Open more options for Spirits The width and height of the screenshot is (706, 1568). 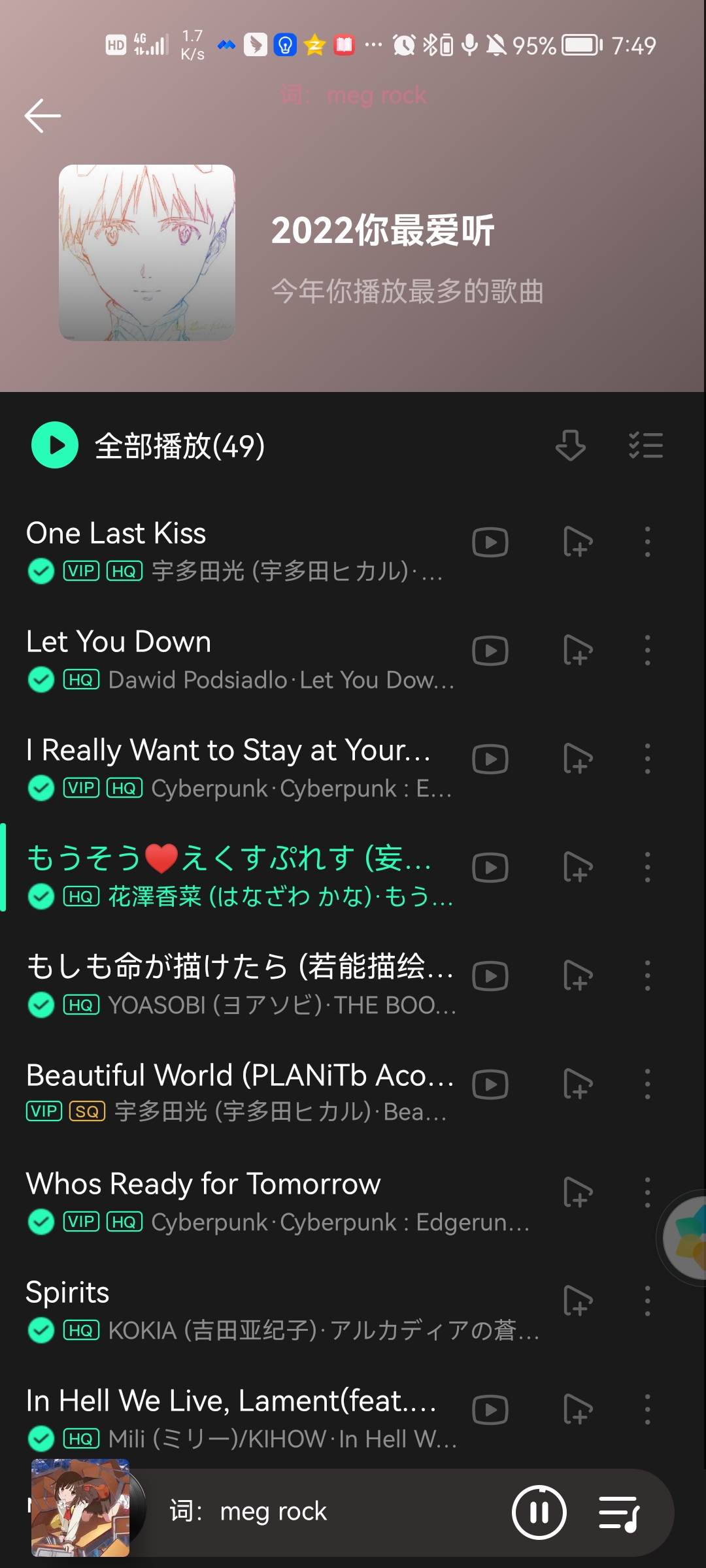[x=647, y=1301]
